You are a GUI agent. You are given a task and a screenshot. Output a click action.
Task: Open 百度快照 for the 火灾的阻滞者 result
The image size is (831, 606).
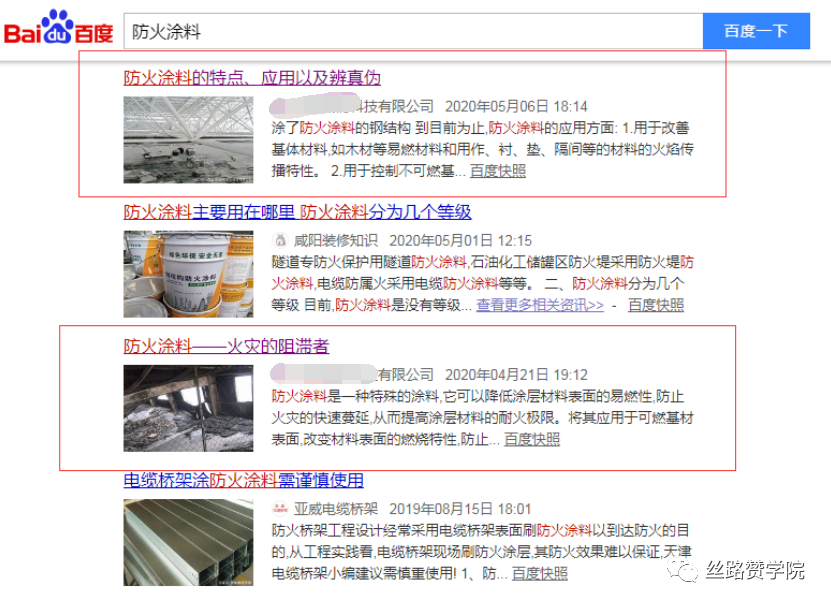[x=531, y=439]
